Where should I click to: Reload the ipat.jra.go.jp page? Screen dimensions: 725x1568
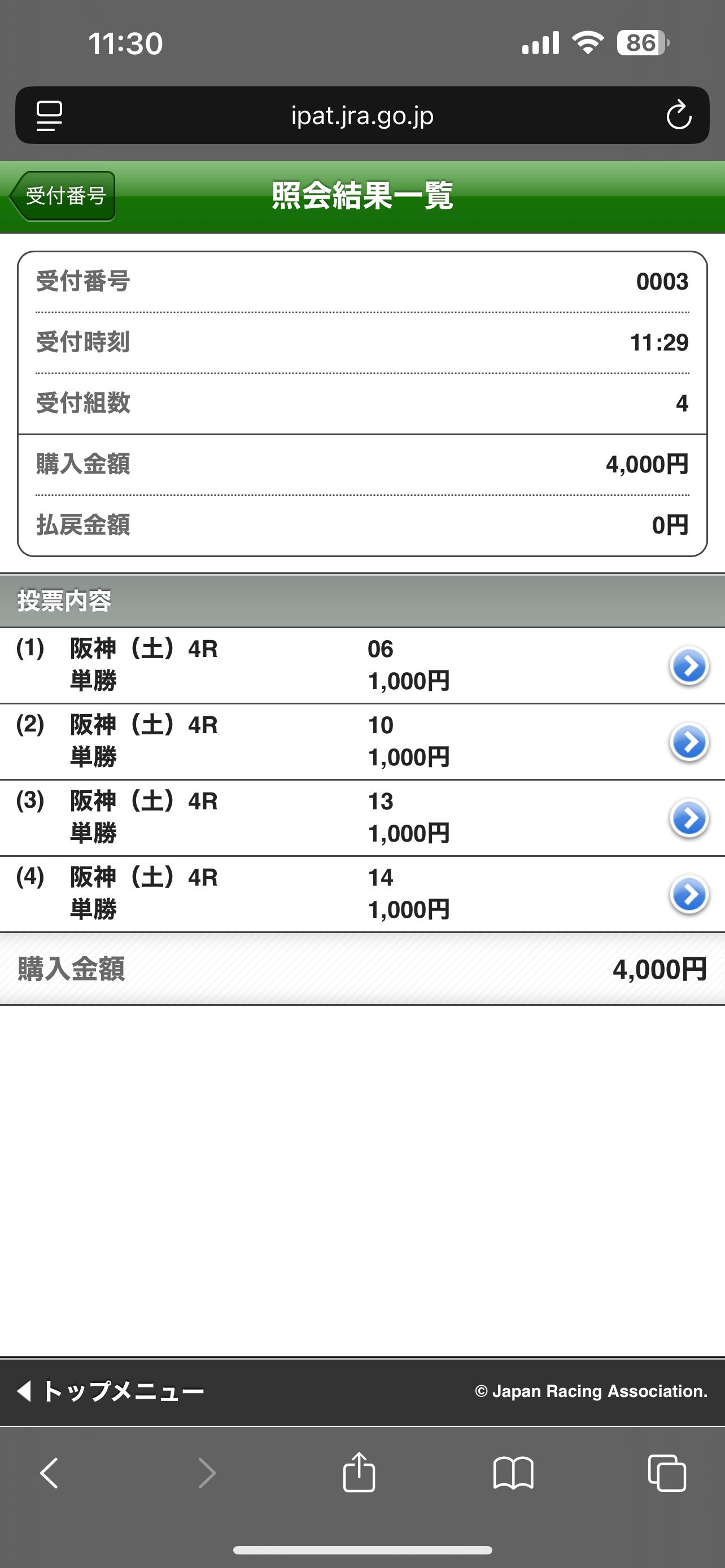pyautogui.click(x=678, y=116)
